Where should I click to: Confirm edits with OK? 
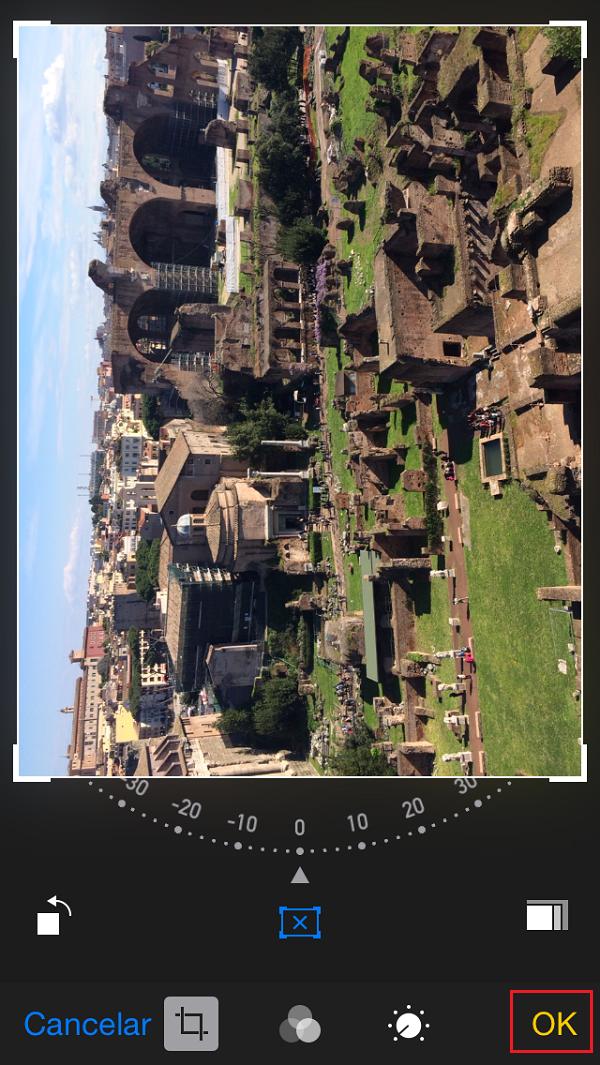click(x=554, y=1023)
